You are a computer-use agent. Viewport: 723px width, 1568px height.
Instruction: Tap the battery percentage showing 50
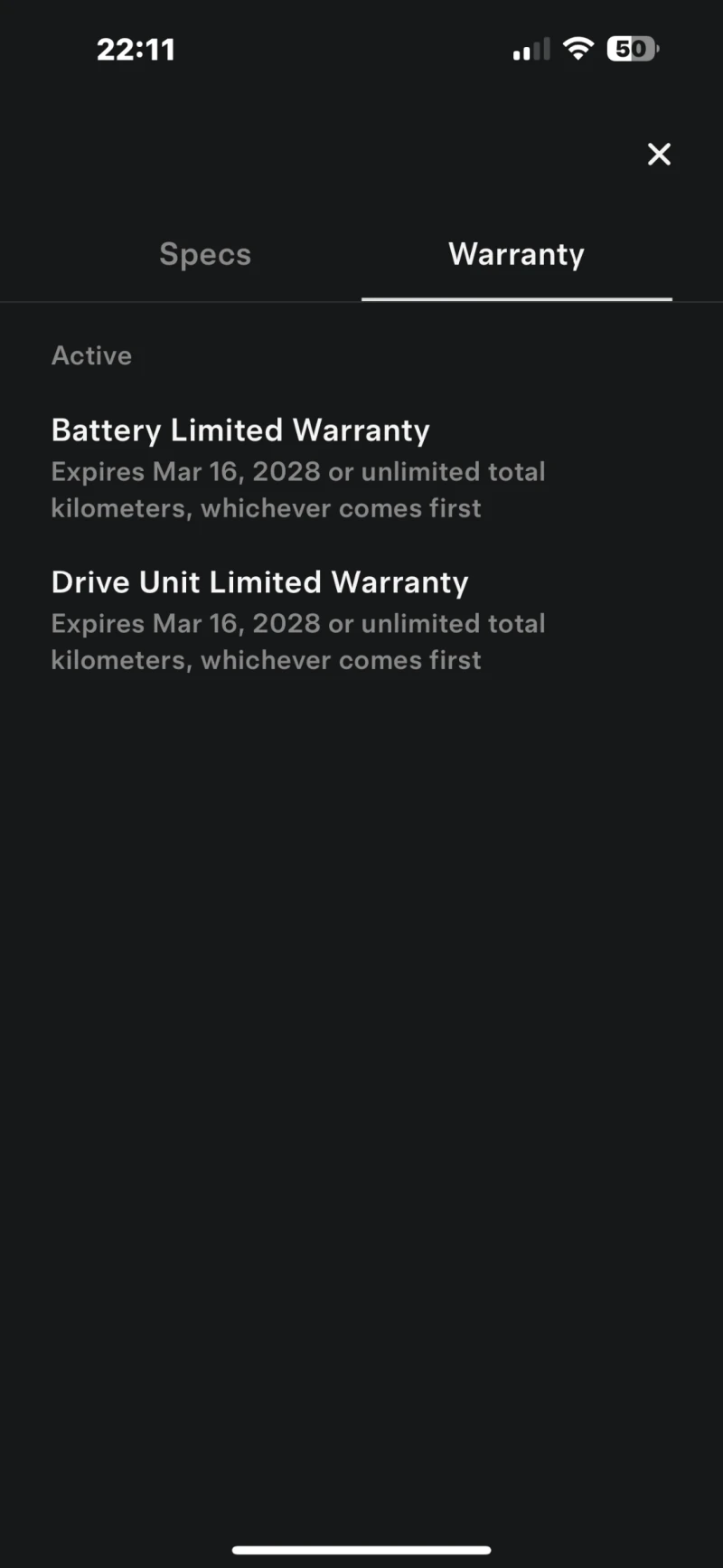pyautogui.click(x=632, y=48)
